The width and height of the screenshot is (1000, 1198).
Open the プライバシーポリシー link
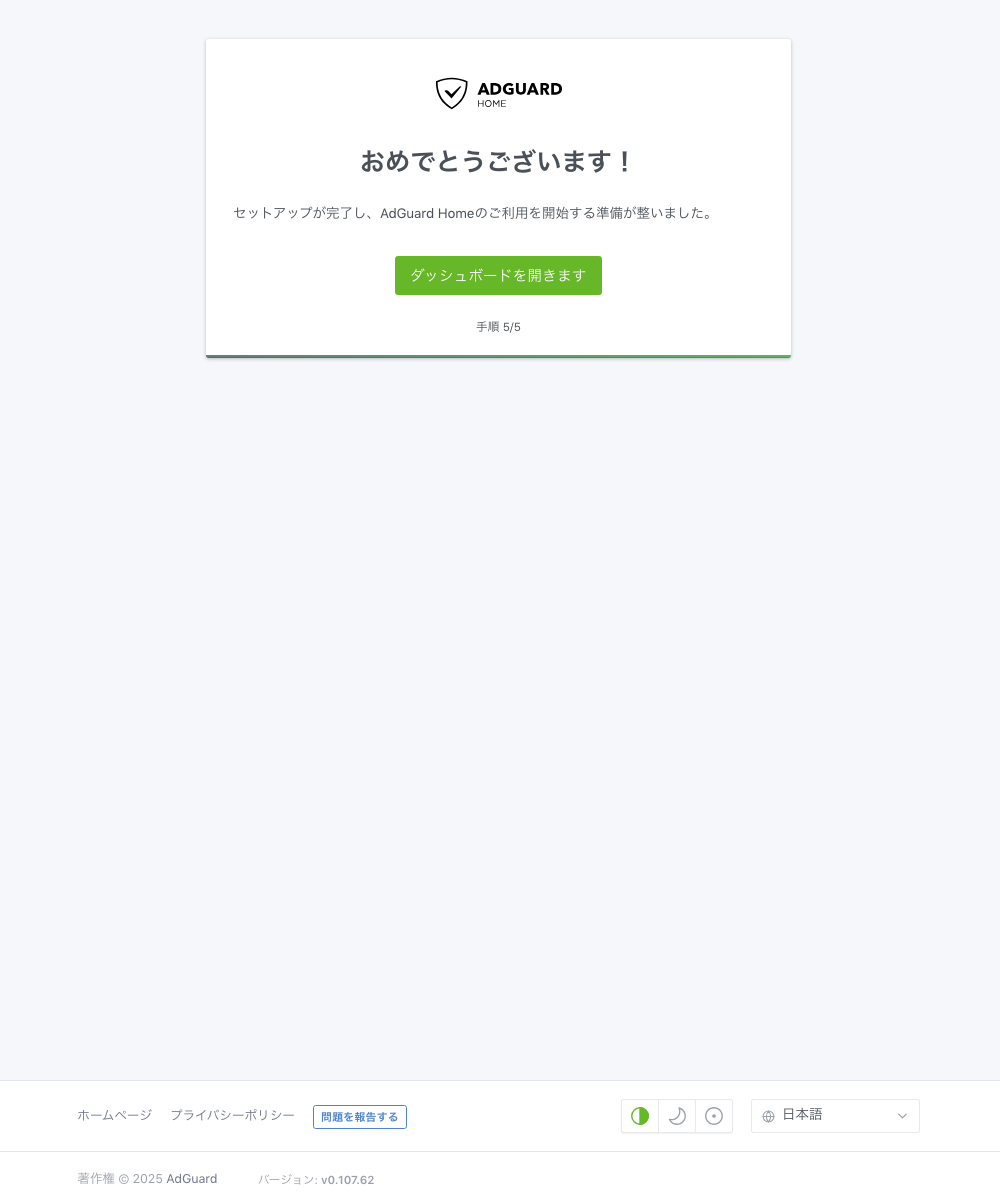[232, 1115]
